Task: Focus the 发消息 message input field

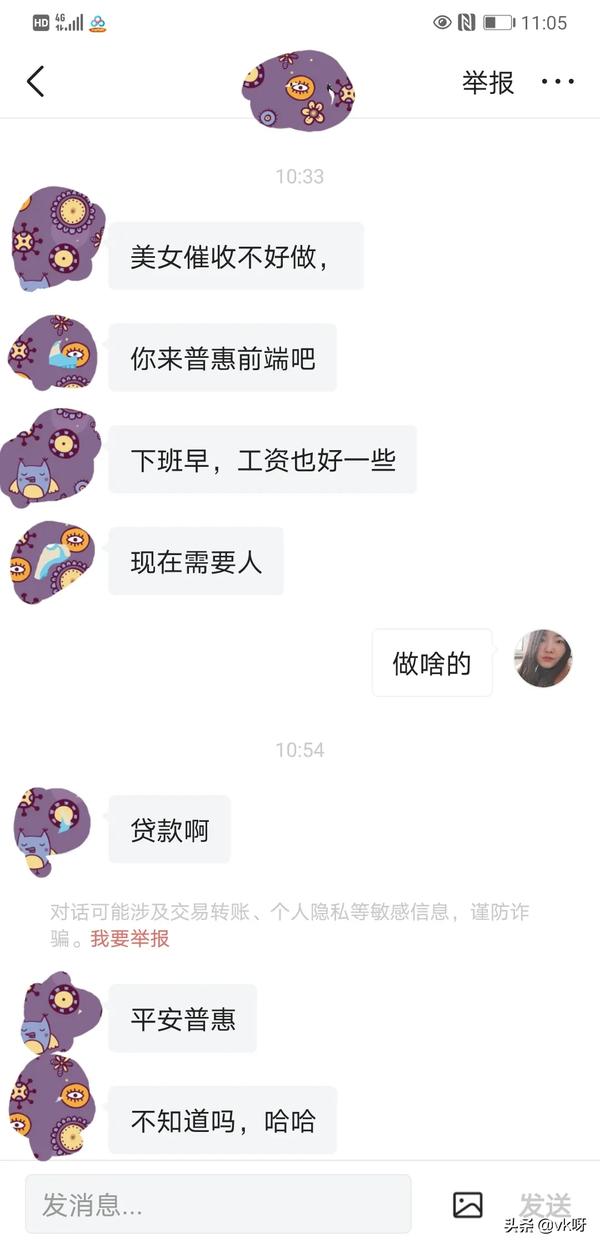Action: pyautogui.click(x=218, y=1204)
